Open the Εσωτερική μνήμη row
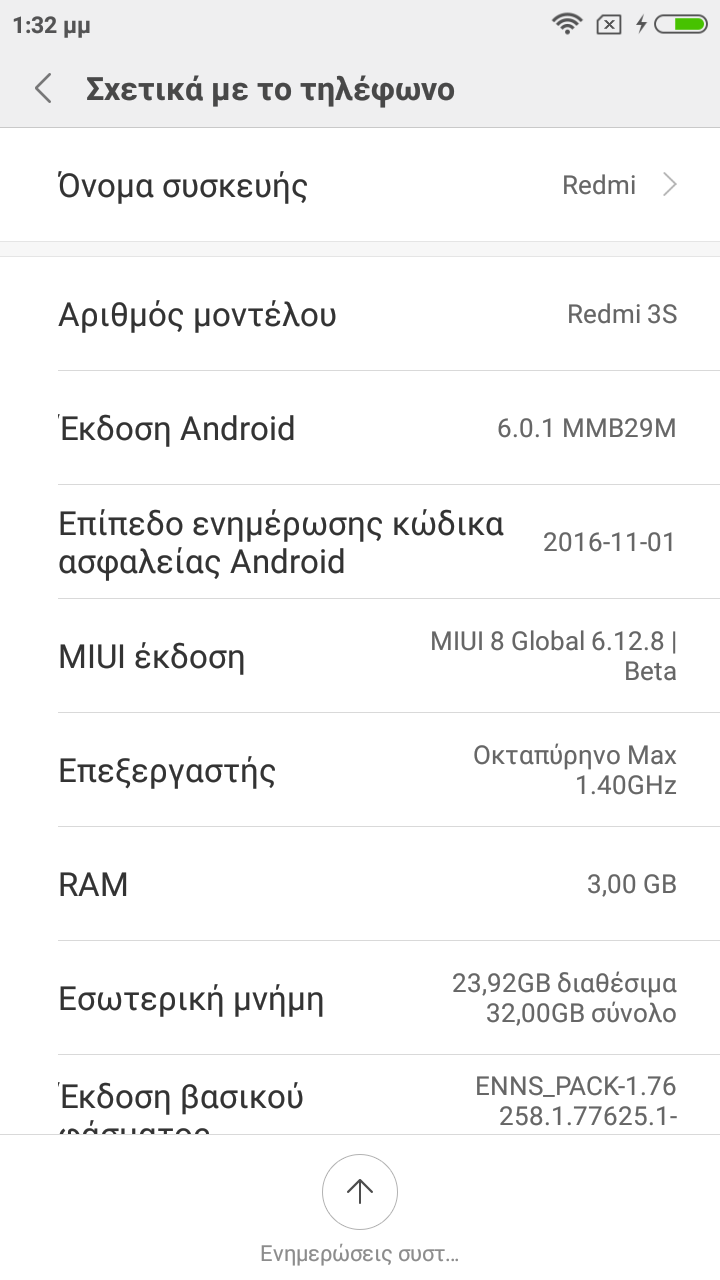720x1280 pixels. point(360,998)
